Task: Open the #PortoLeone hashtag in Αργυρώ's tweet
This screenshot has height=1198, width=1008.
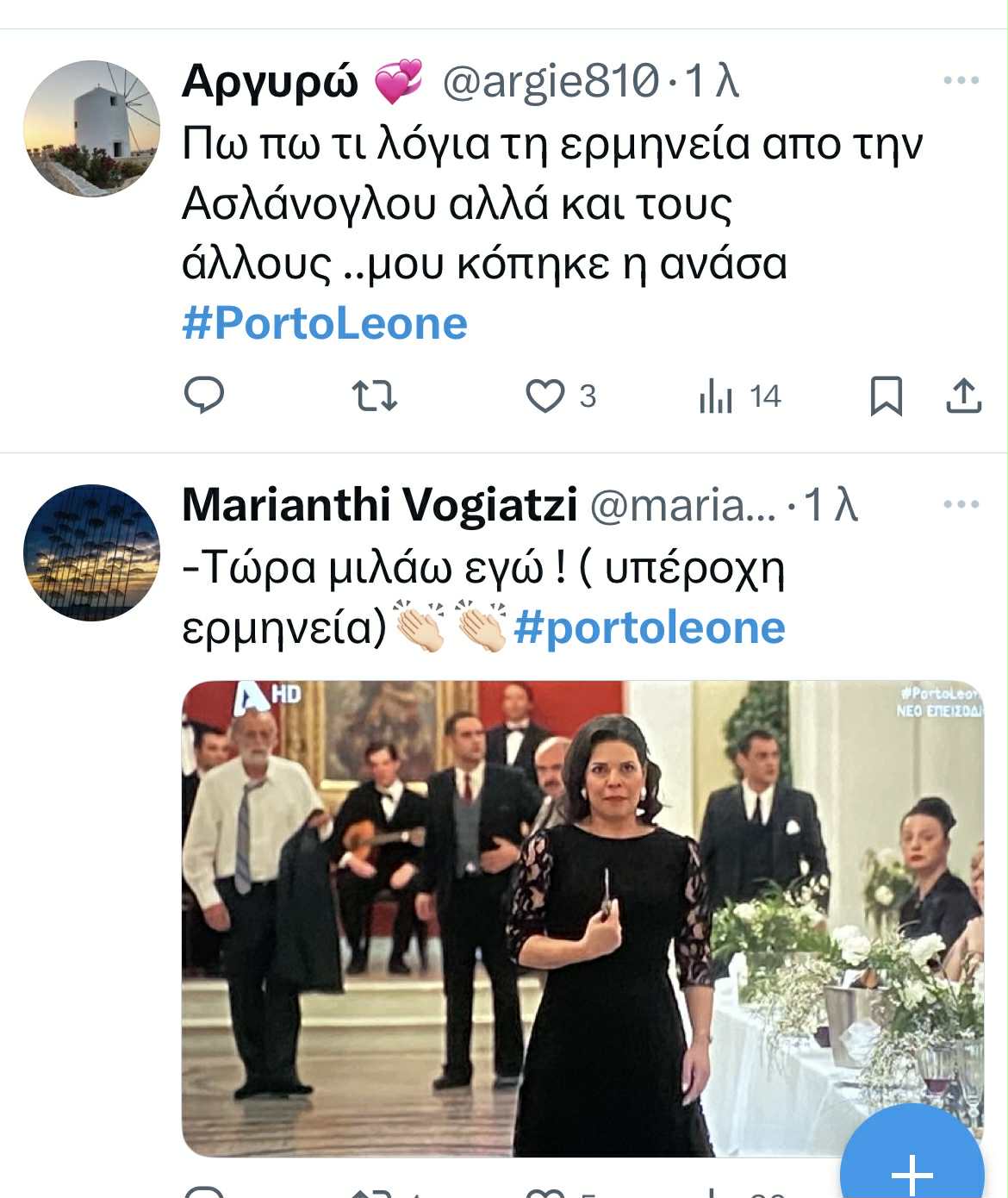Action: pos(325,324)
